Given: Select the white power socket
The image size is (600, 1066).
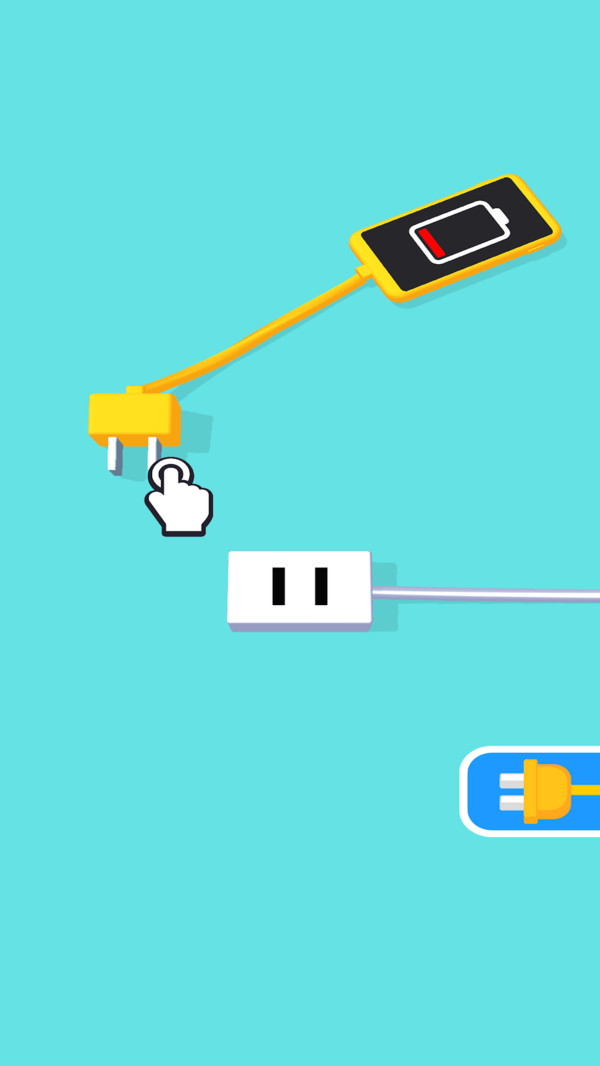Looking at the screenshot, I should click(x=299, y=589).
